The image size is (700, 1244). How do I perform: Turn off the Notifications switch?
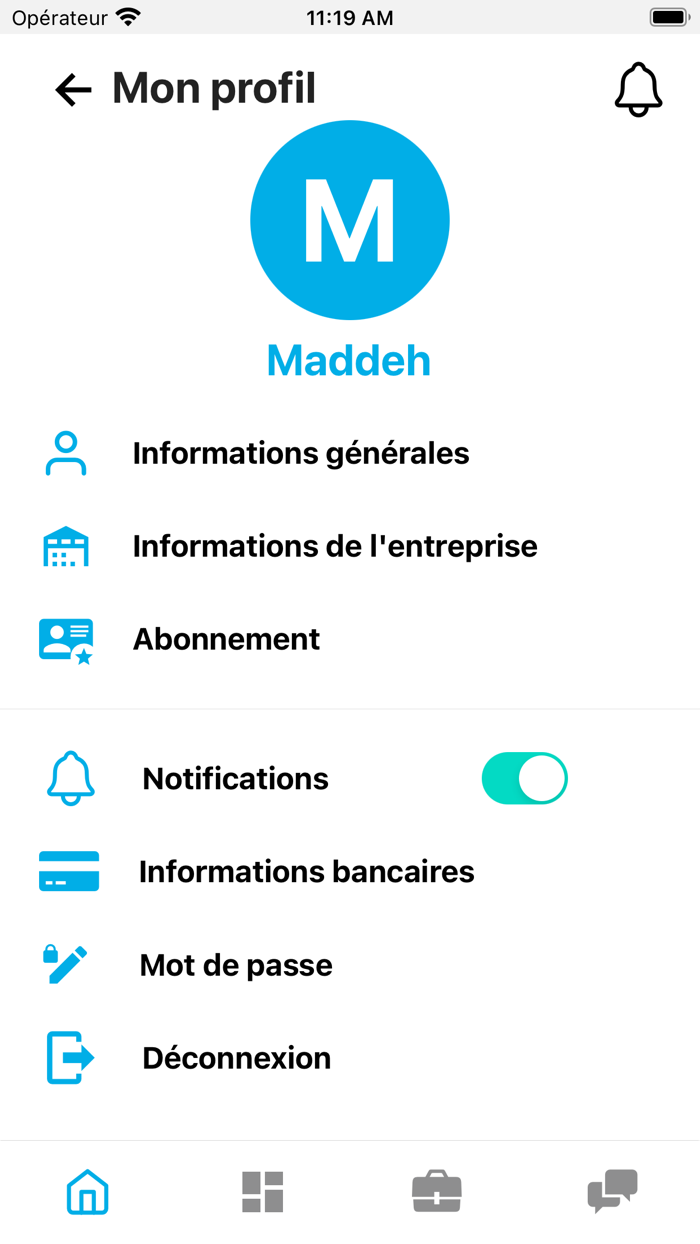(x=524, y=778)
